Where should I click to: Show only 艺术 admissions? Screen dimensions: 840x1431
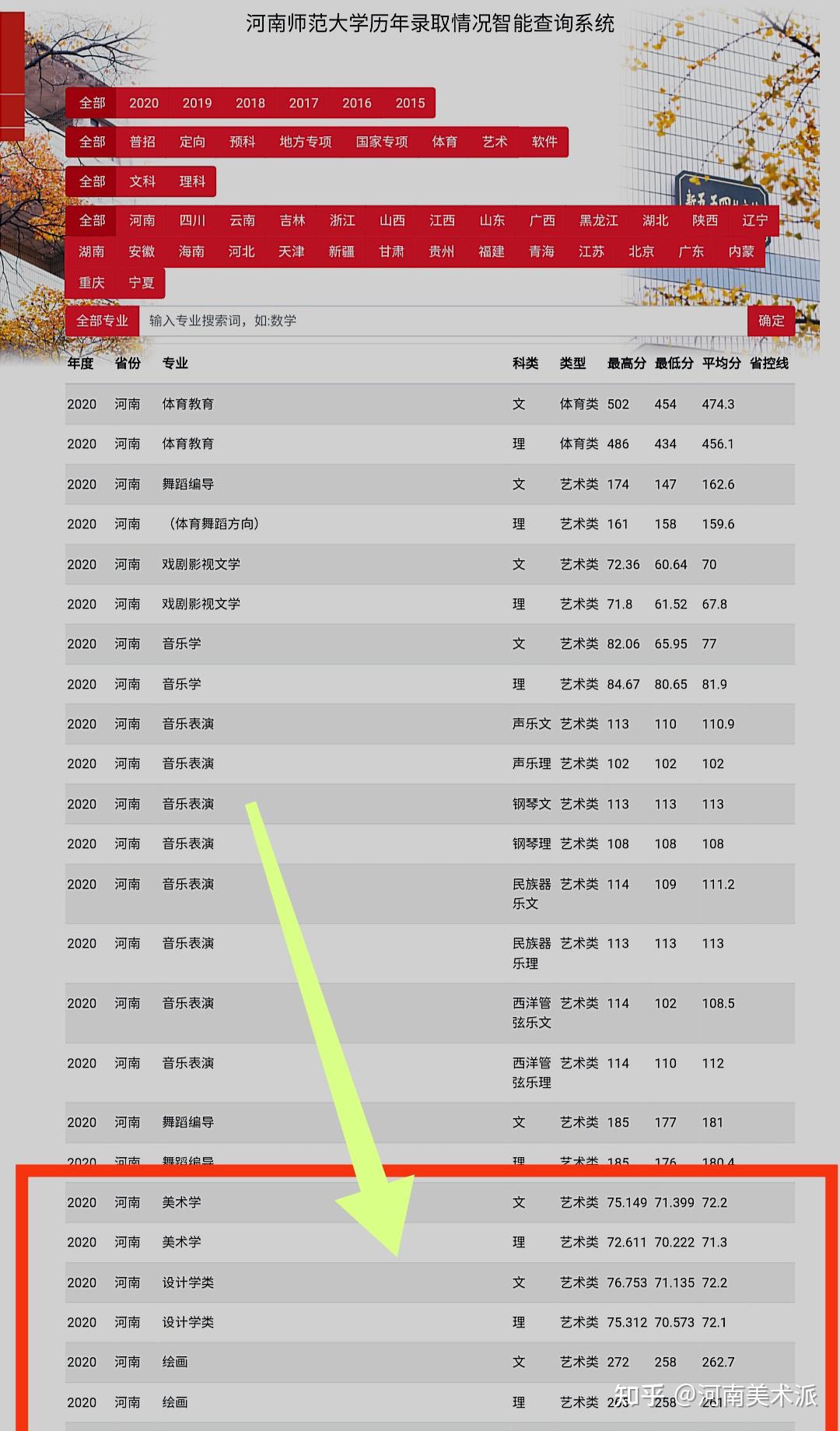tap(495, 142)
